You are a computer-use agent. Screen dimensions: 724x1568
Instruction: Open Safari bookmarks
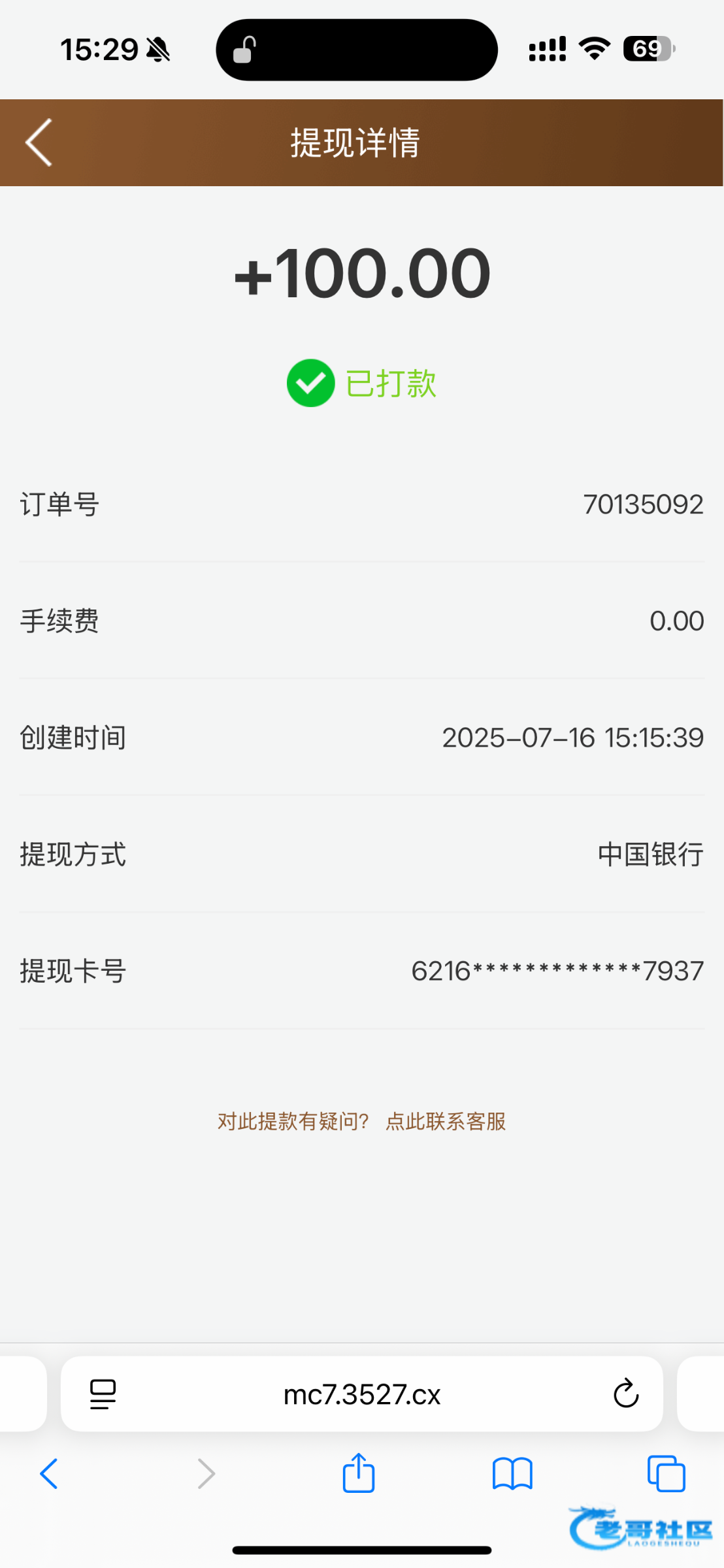[512, 1474]
